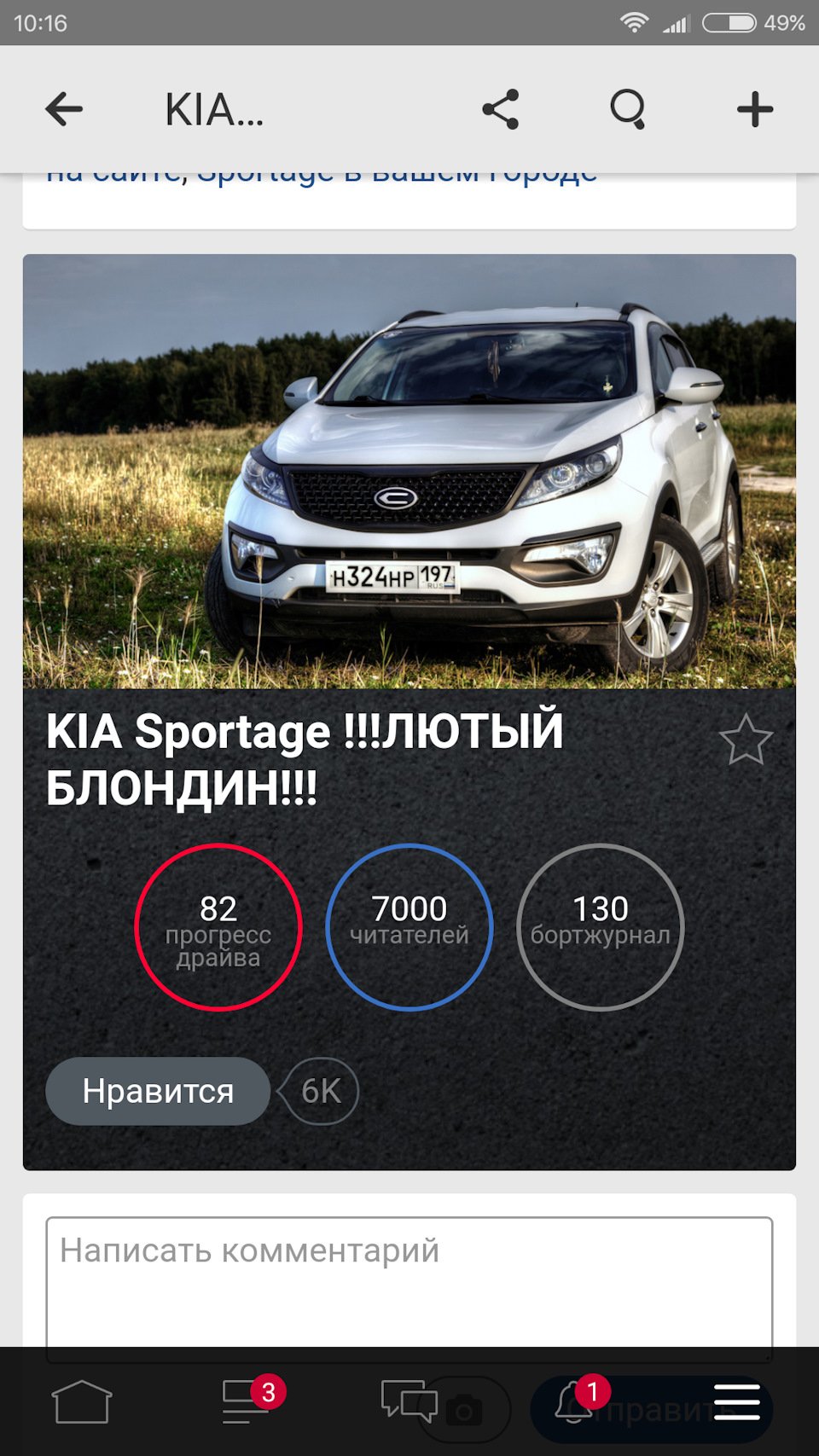Open the notifications bell tab
The image size is (819, 1456).
coord(573,1401)
